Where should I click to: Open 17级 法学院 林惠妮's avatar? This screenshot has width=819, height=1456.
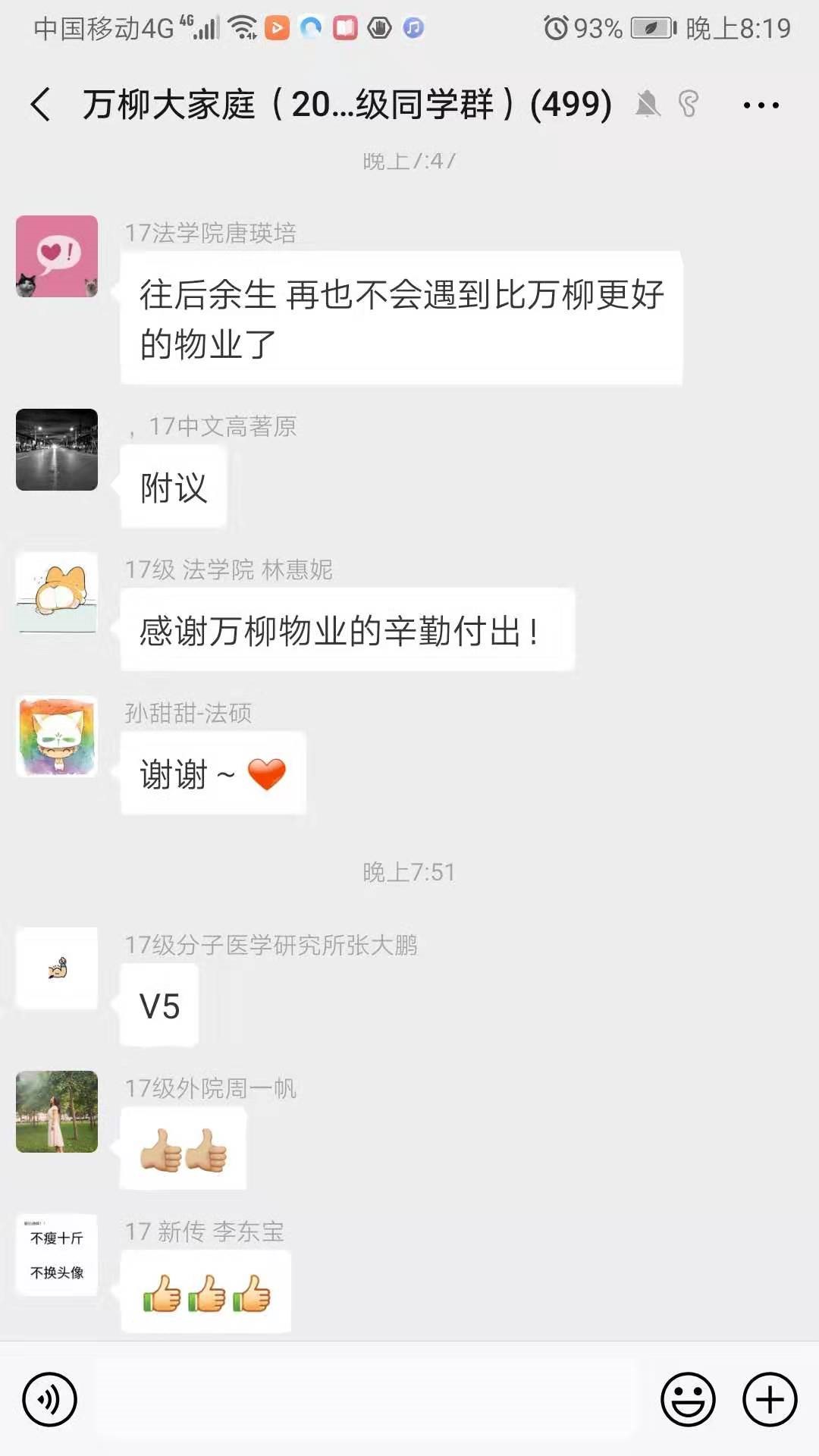57,593
